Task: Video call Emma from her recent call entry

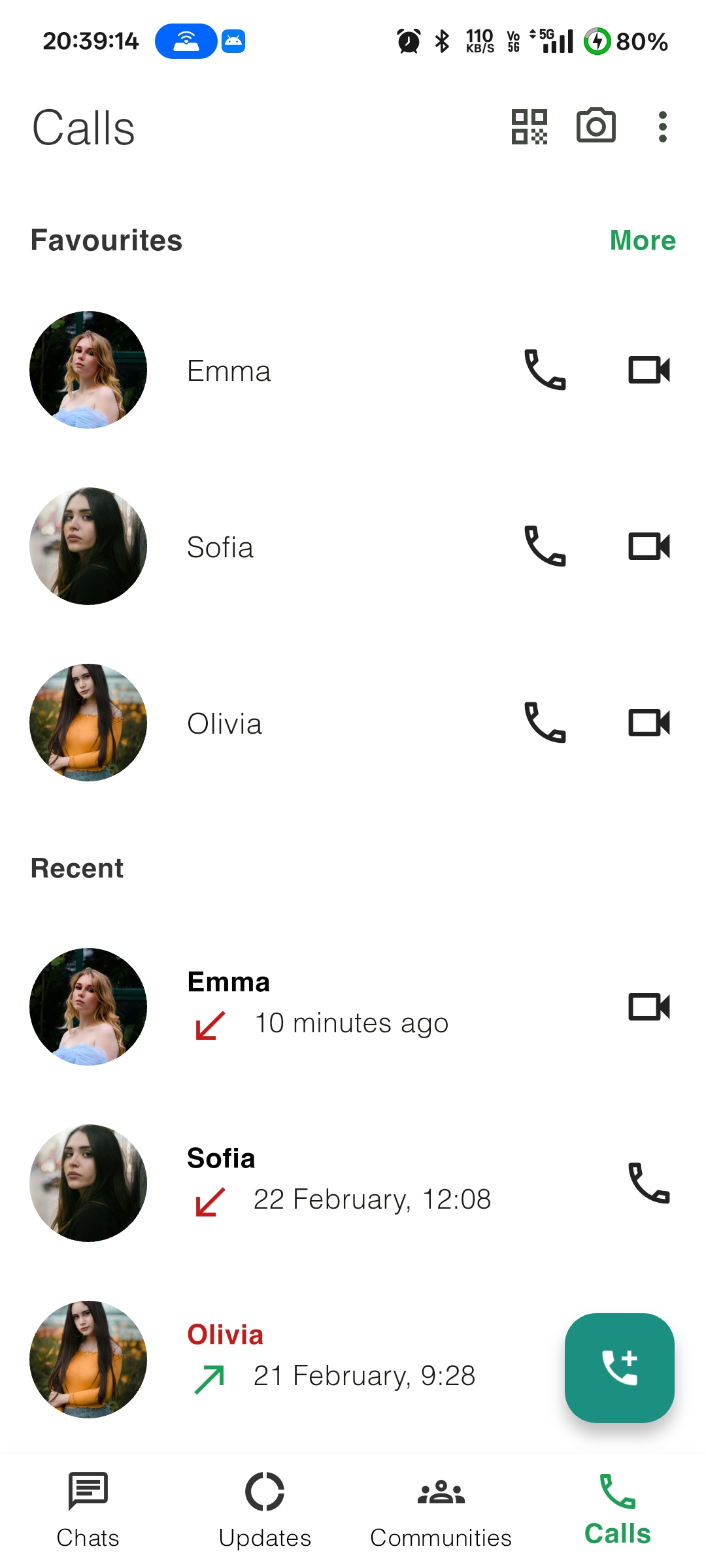Action: coord(648,1006)
